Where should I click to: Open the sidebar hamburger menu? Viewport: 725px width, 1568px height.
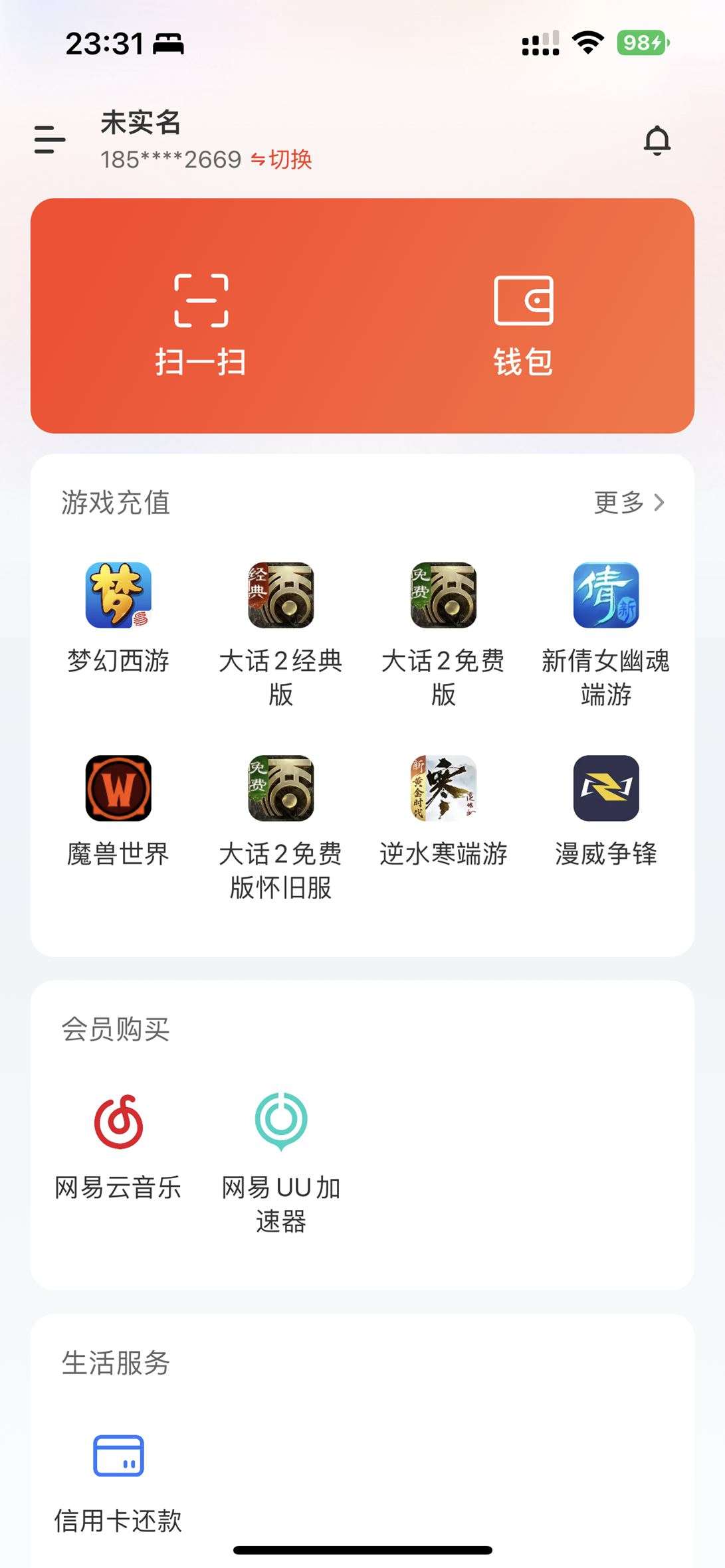50,140
